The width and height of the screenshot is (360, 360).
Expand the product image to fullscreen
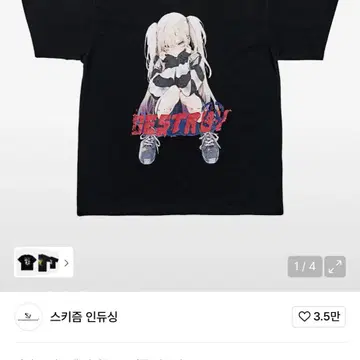(x=335, y=266)
